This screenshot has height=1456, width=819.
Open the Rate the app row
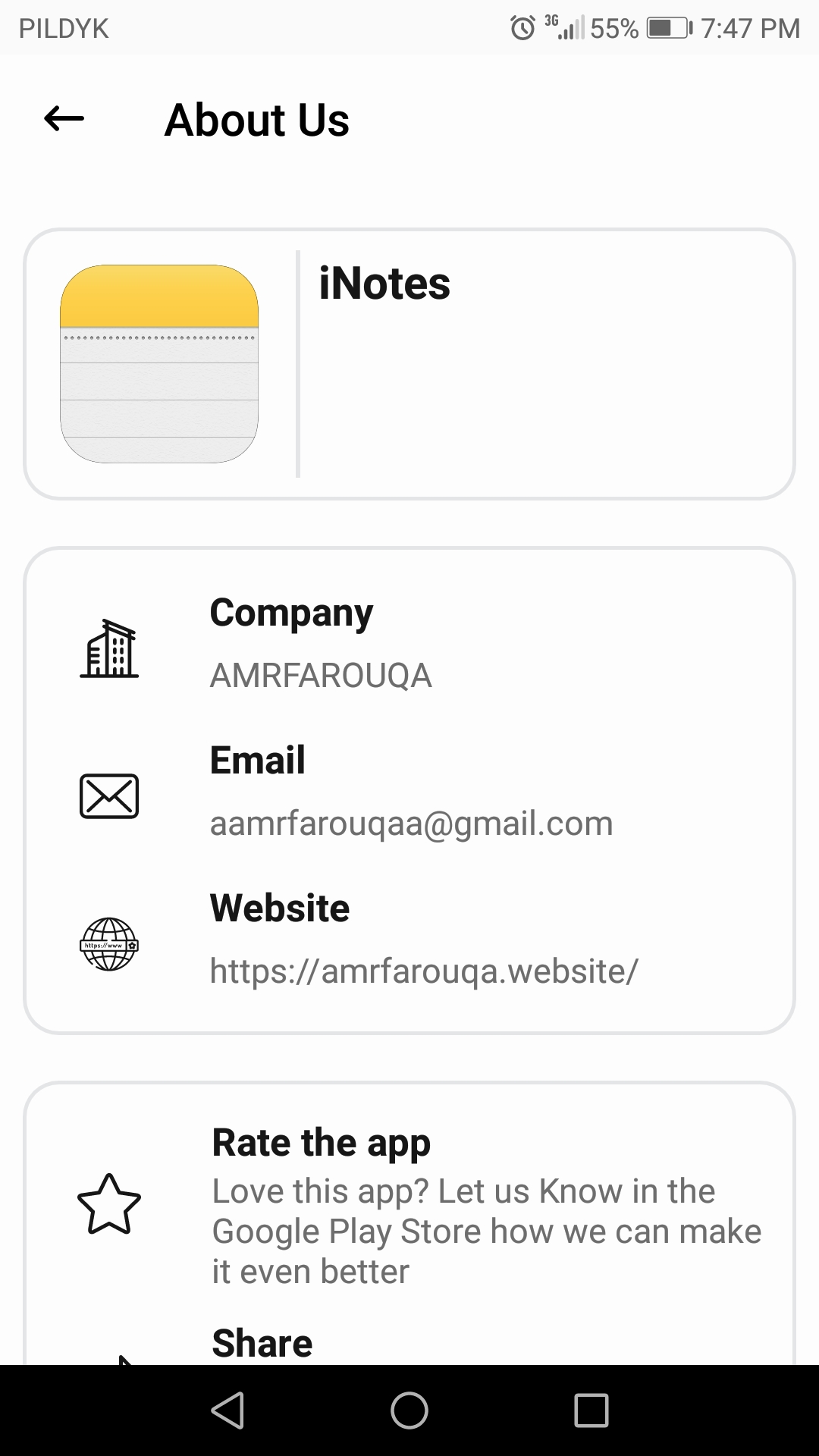(409, 1203)
